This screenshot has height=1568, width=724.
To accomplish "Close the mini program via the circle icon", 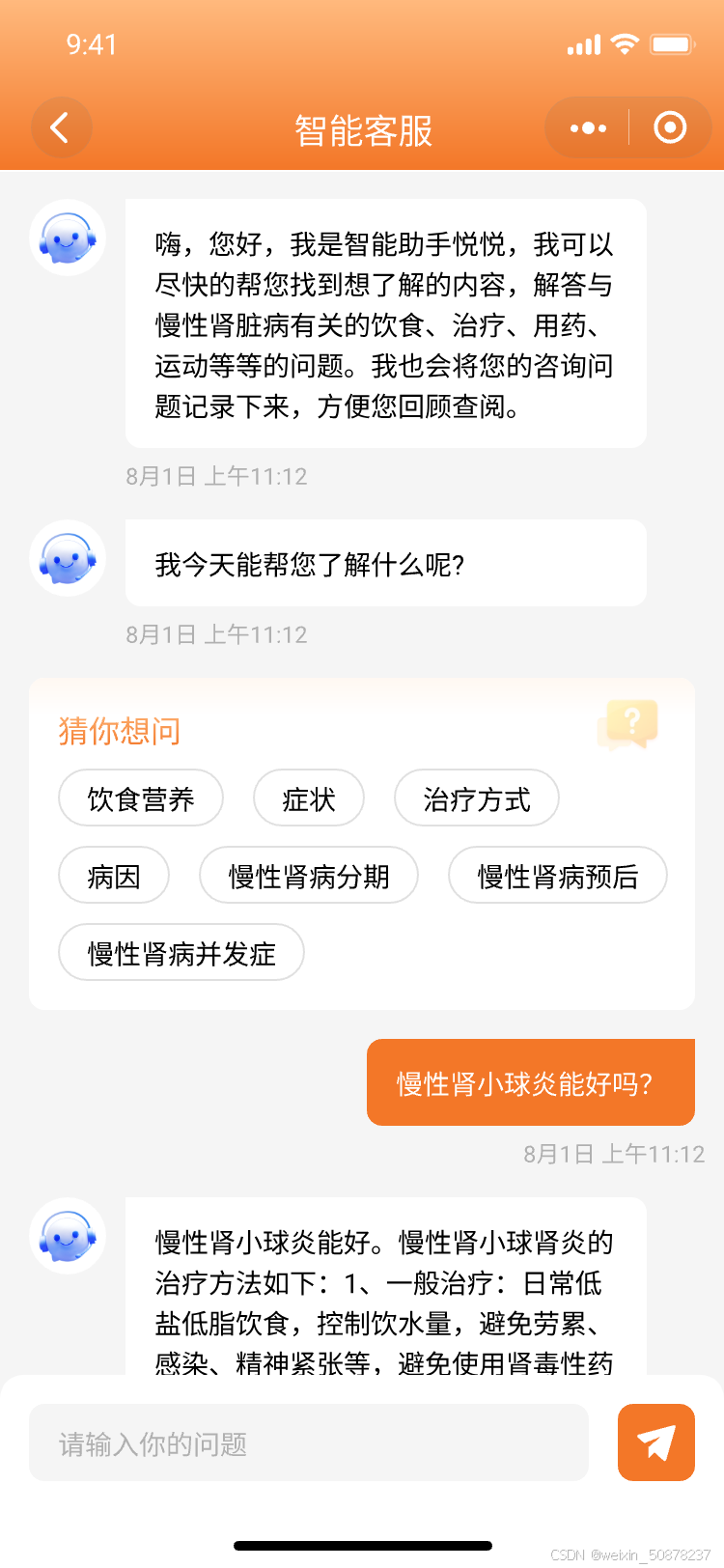I will (x=670, y=127).
